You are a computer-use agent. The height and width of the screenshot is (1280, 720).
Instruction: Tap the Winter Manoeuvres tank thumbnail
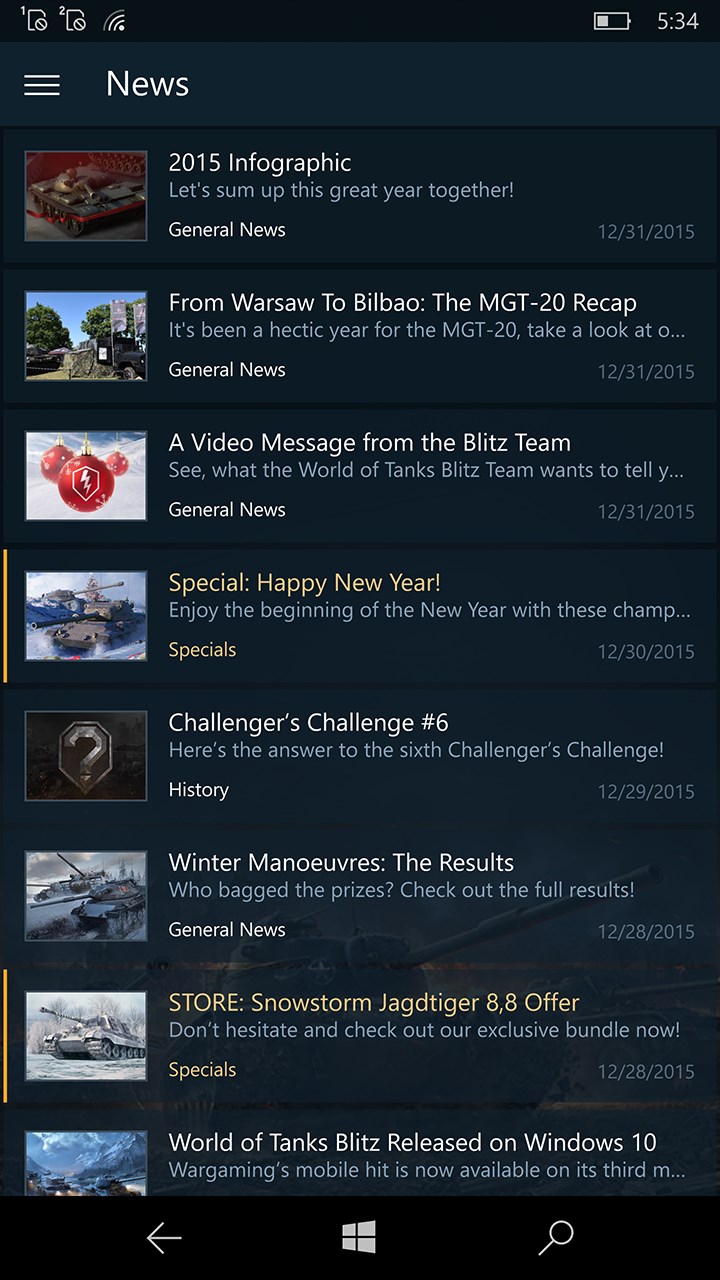coord(85,896)
